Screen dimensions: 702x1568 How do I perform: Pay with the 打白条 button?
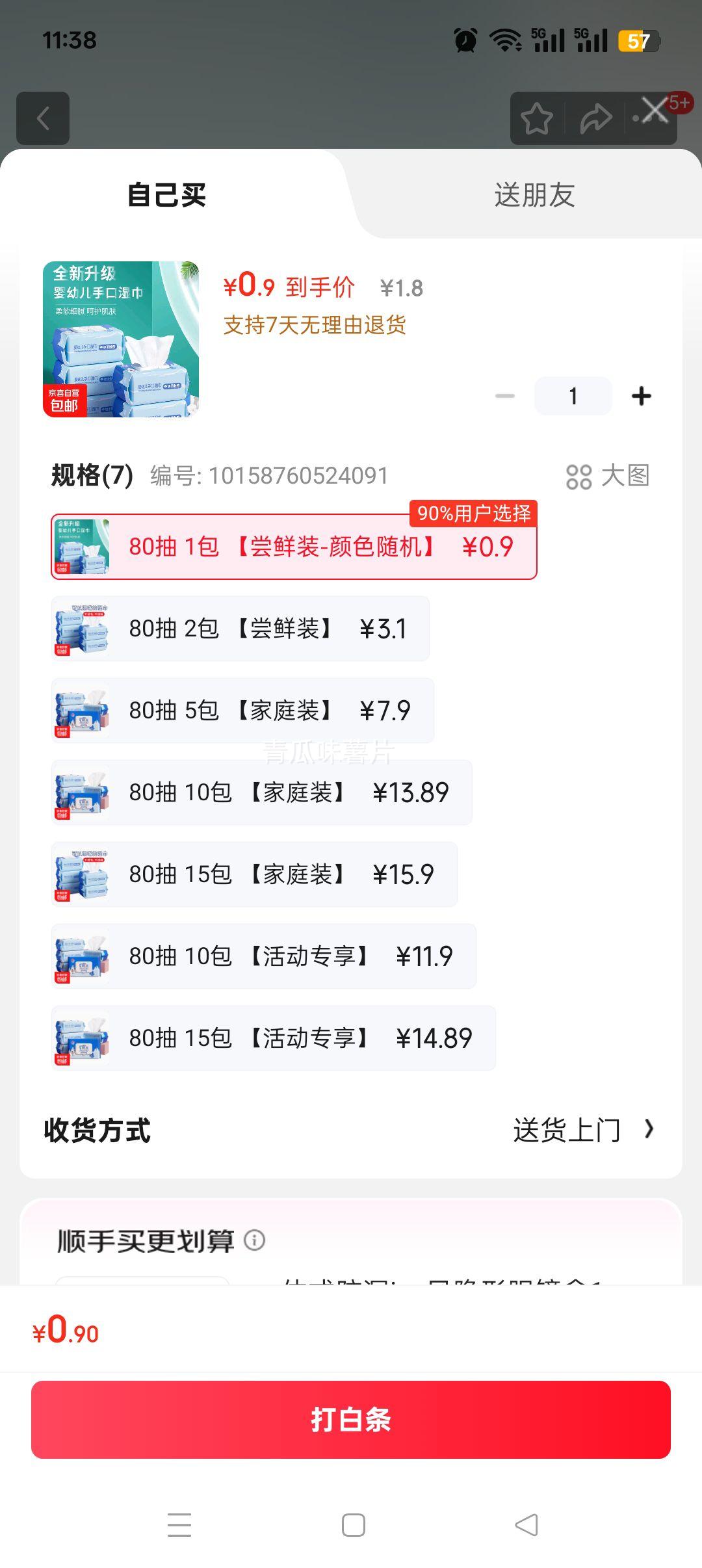[351, 1420]
